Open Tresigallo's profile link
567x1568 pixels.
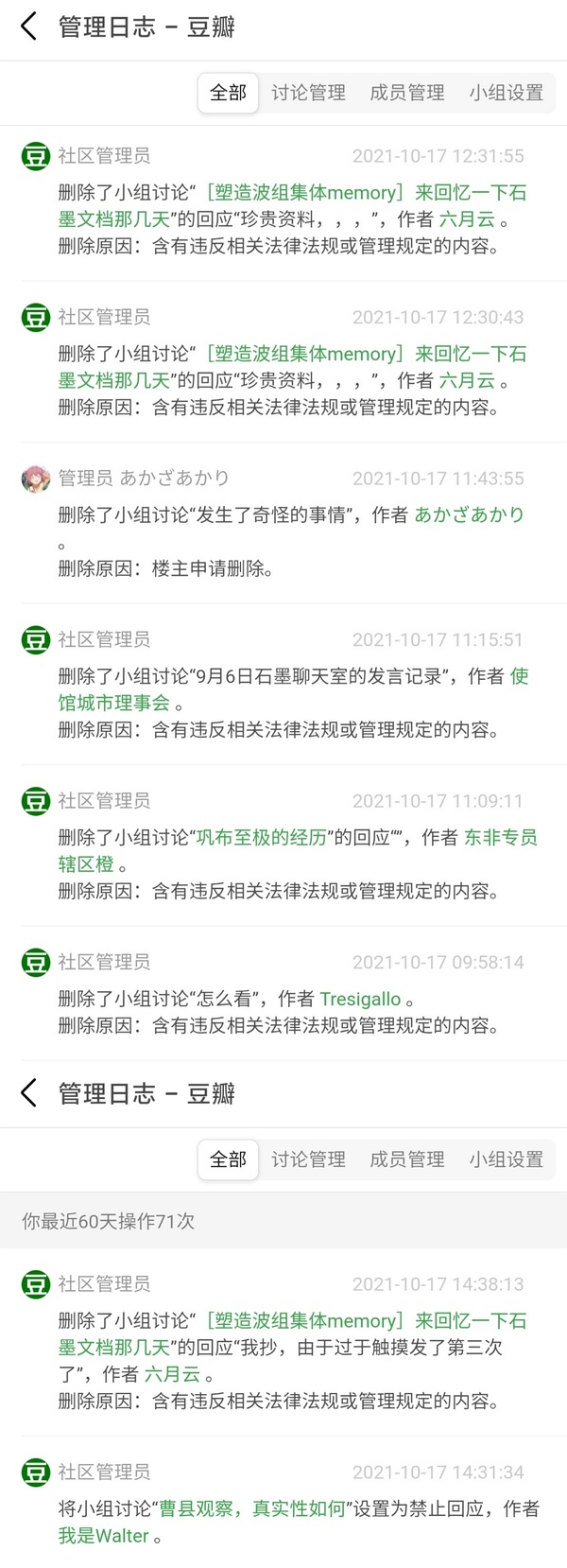pyautogui.click(x=360, y=1000)
